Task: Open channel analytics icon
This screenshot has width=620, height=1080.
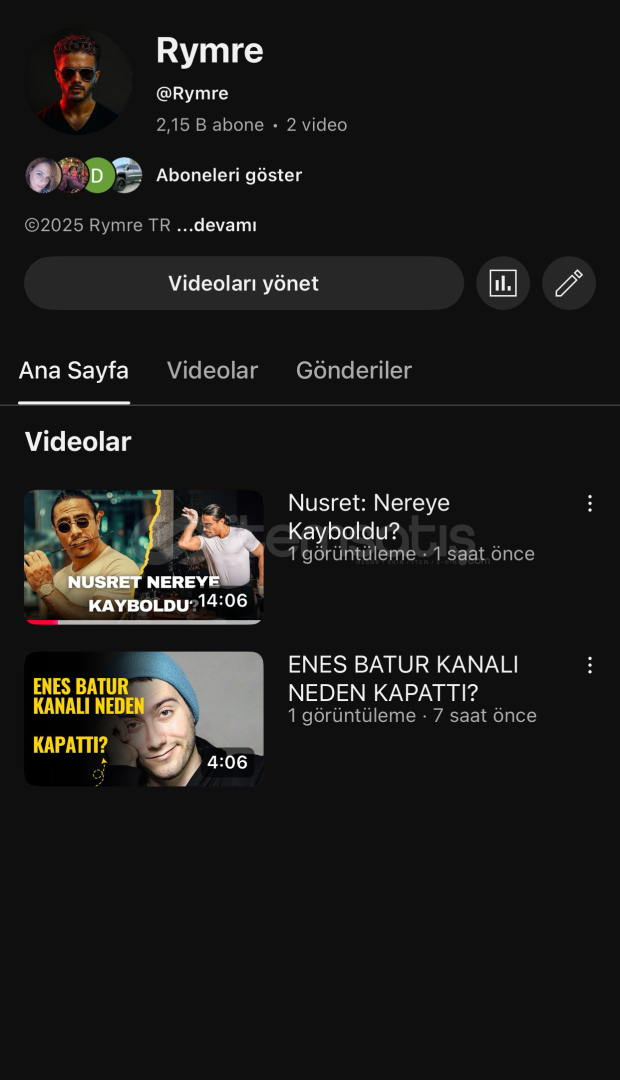Action: [502, 283]
